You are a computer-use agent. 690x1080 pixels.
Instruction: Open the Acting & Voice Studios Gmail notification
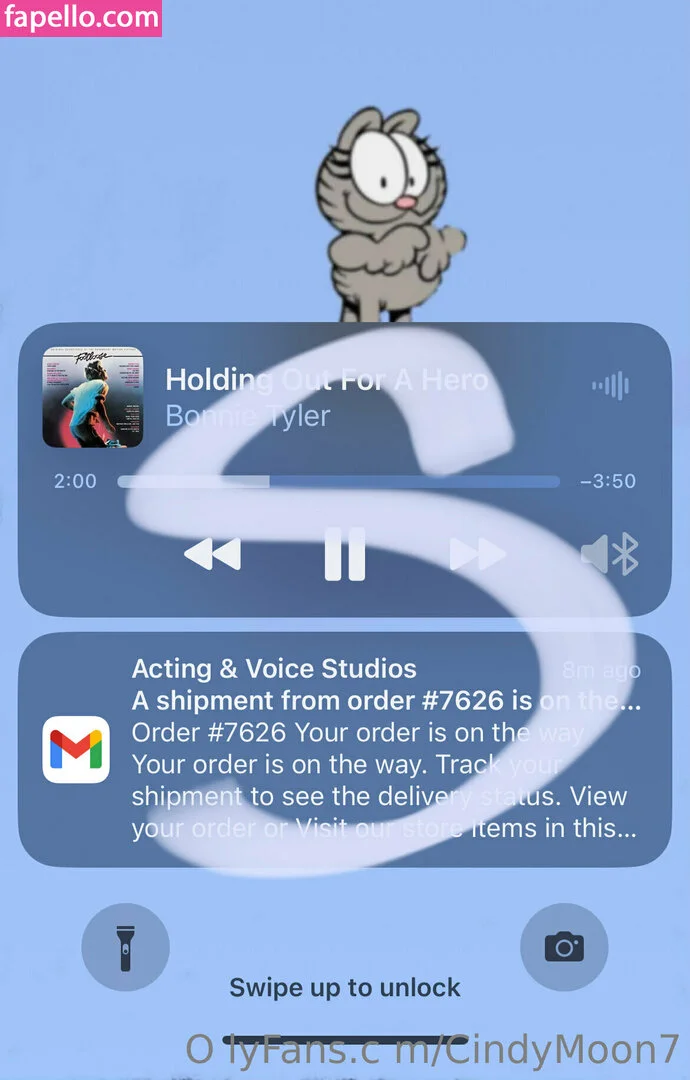tap(344, 750)
